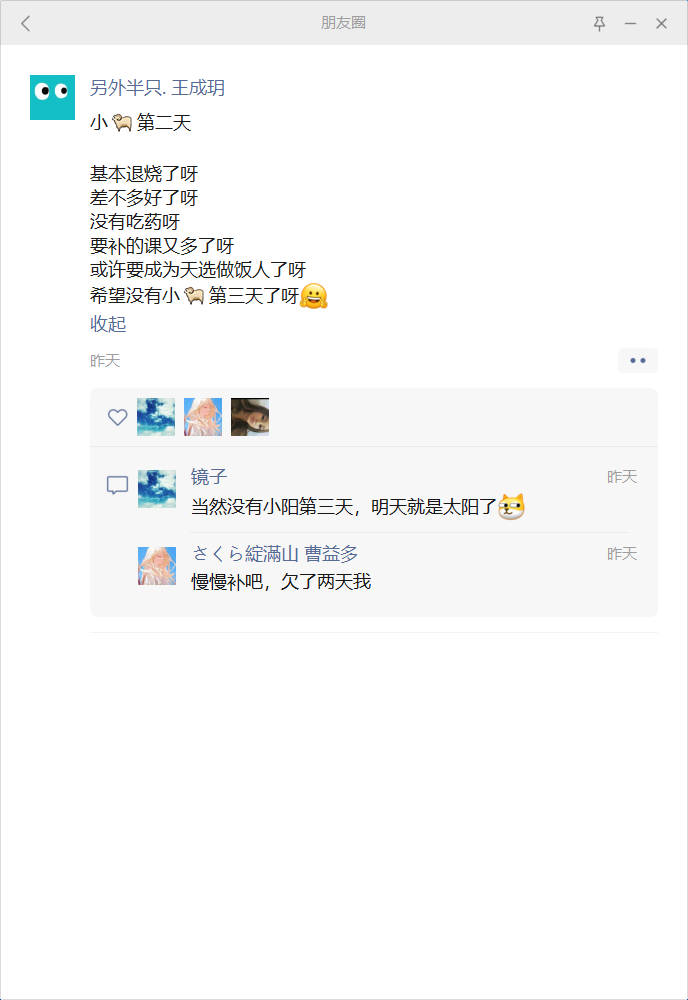This screenshot has height=1000, width=688.
Task: View the third liker's dark photo avatar
Action: [250, 417]
